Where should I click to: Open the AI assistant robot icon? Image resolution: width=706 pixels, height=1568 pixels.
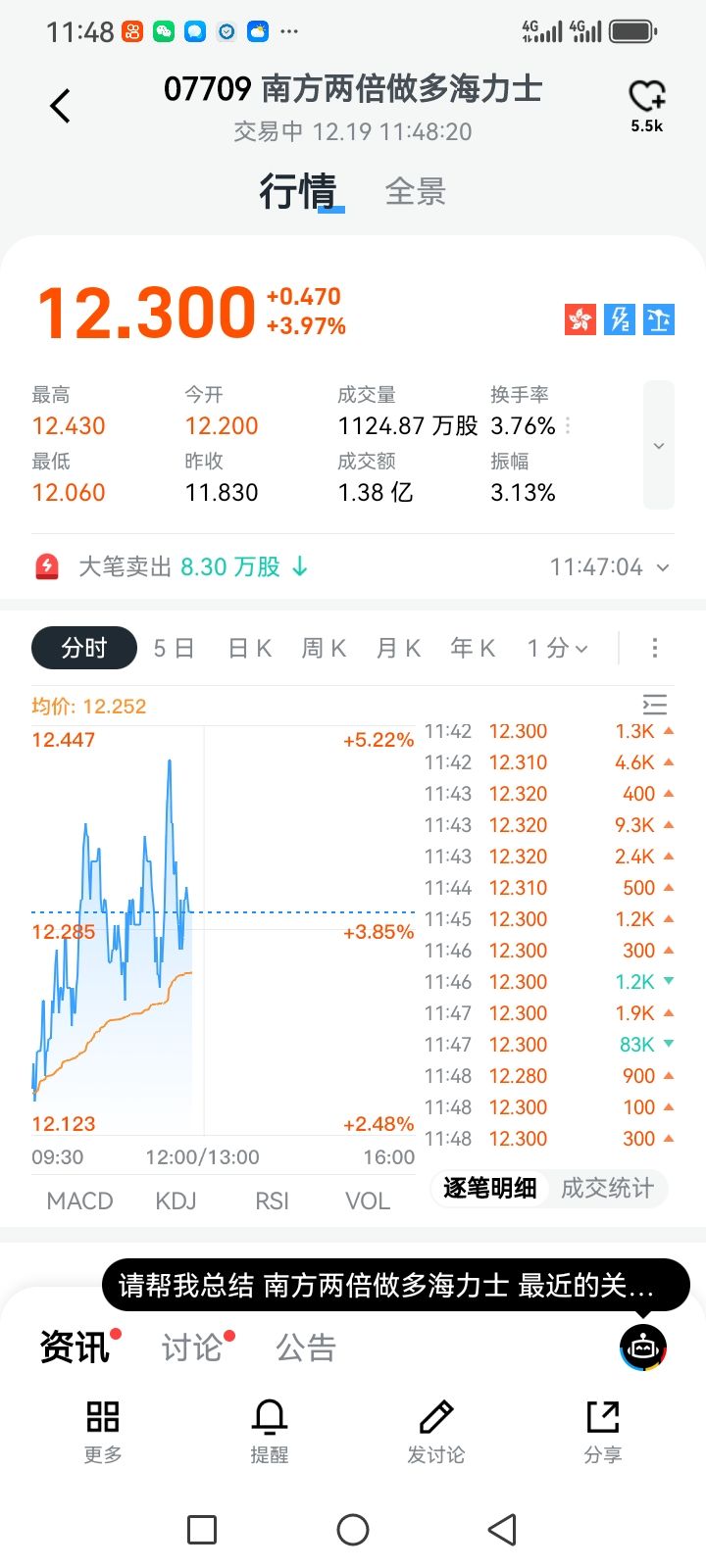(643, 1347)
